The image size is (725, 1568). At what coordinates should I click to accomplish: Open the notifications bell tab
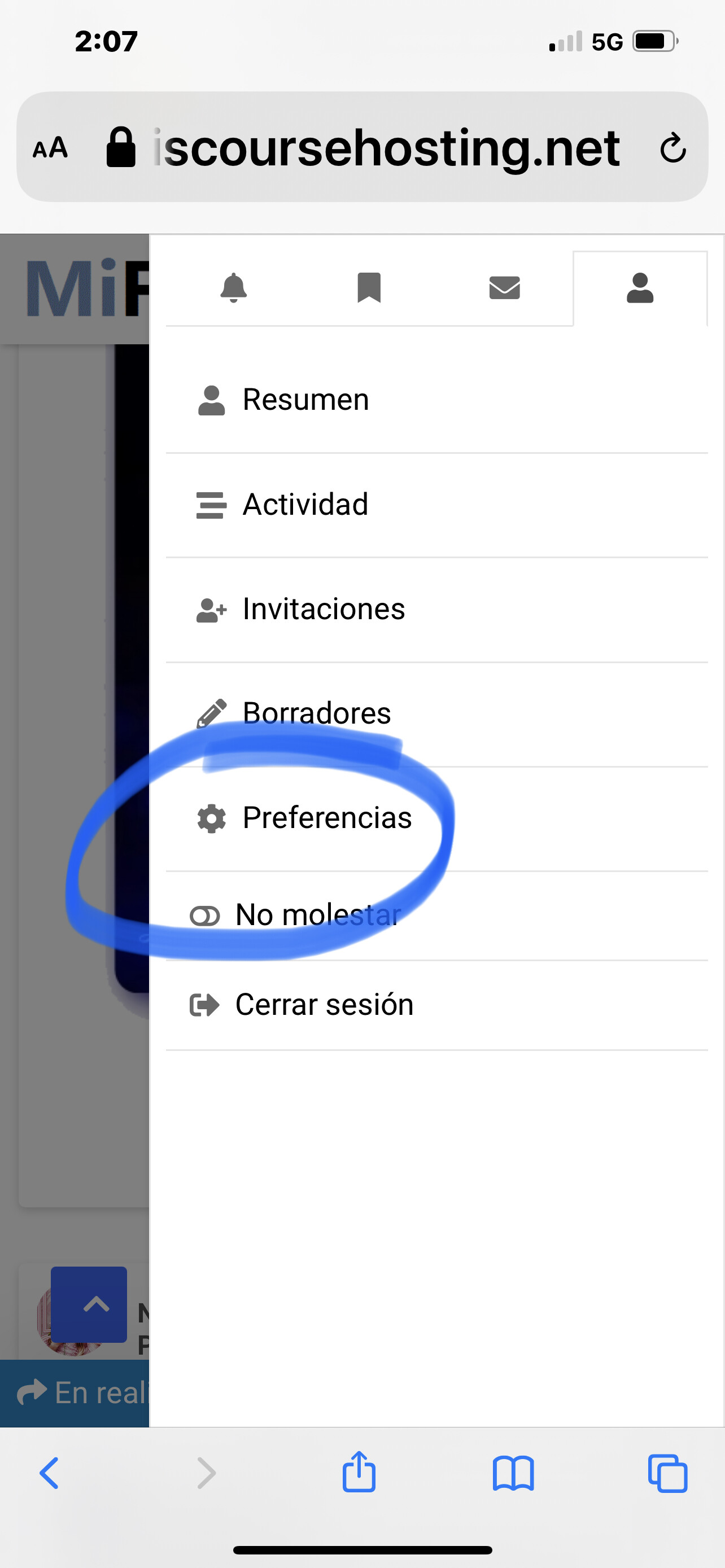[x=234, y=288]
